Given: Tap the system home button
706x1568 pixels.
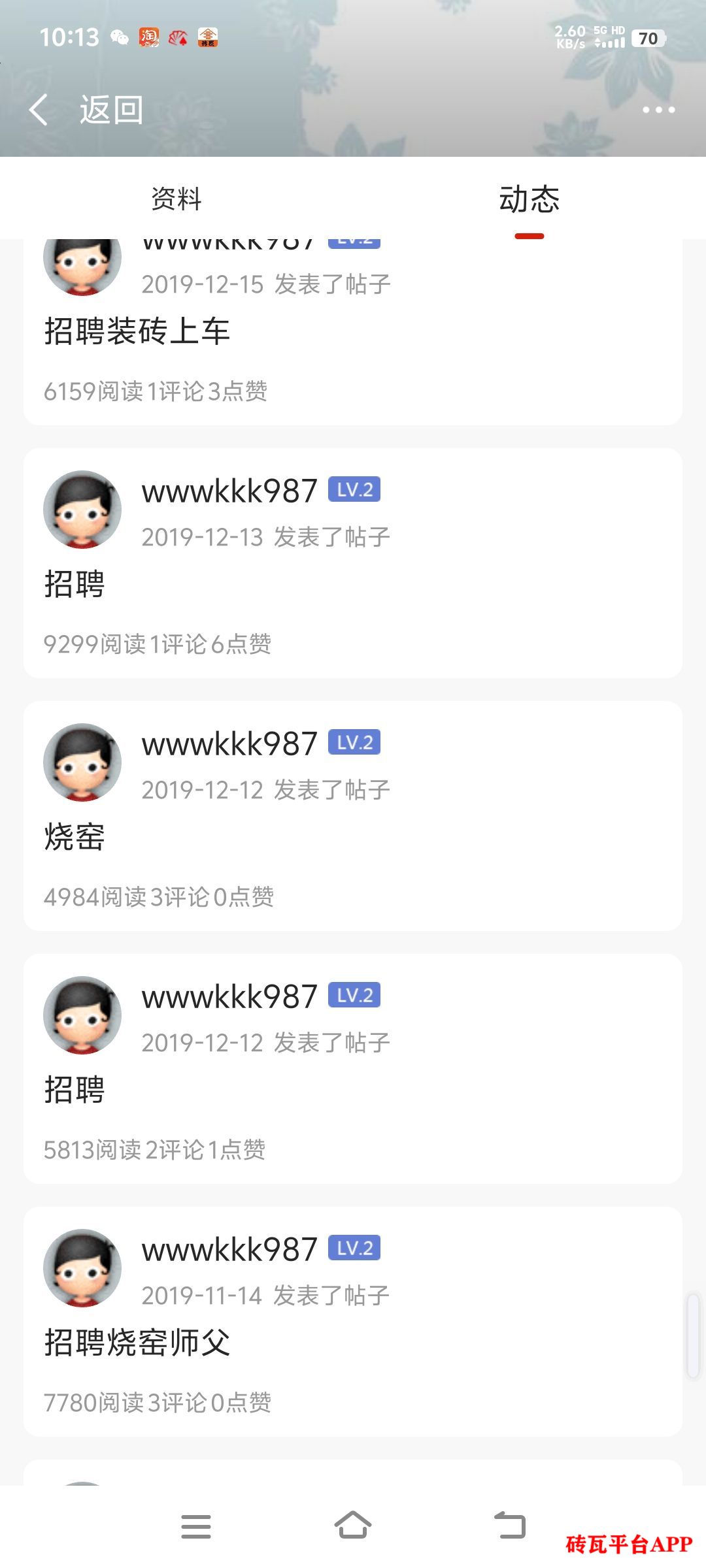Looking at the screenshot, I should point(353,1526).
